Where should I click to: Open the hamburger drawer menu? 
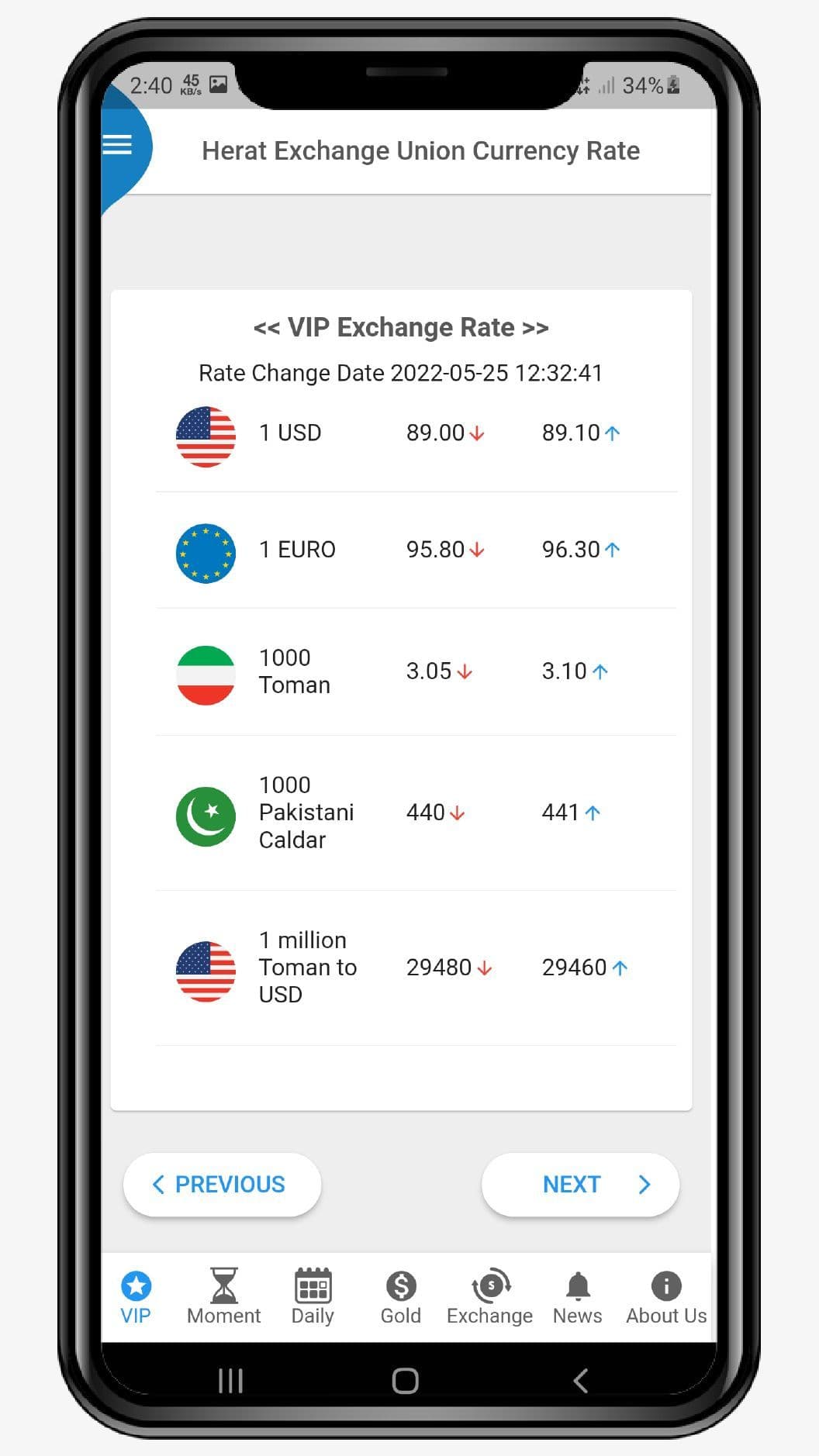tap(118, 145)
